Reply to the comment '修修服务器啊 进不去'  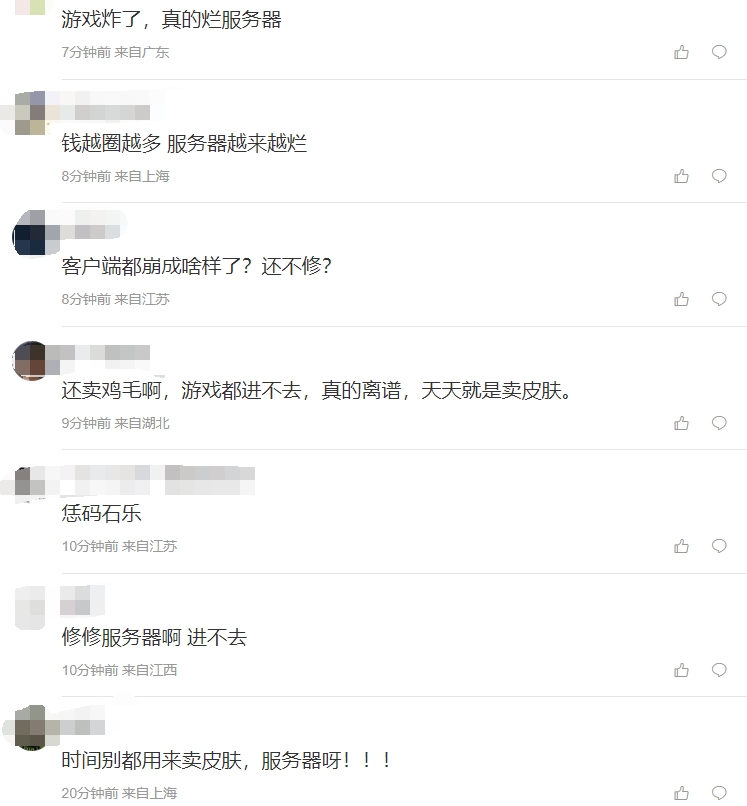(x=719, y=670)
